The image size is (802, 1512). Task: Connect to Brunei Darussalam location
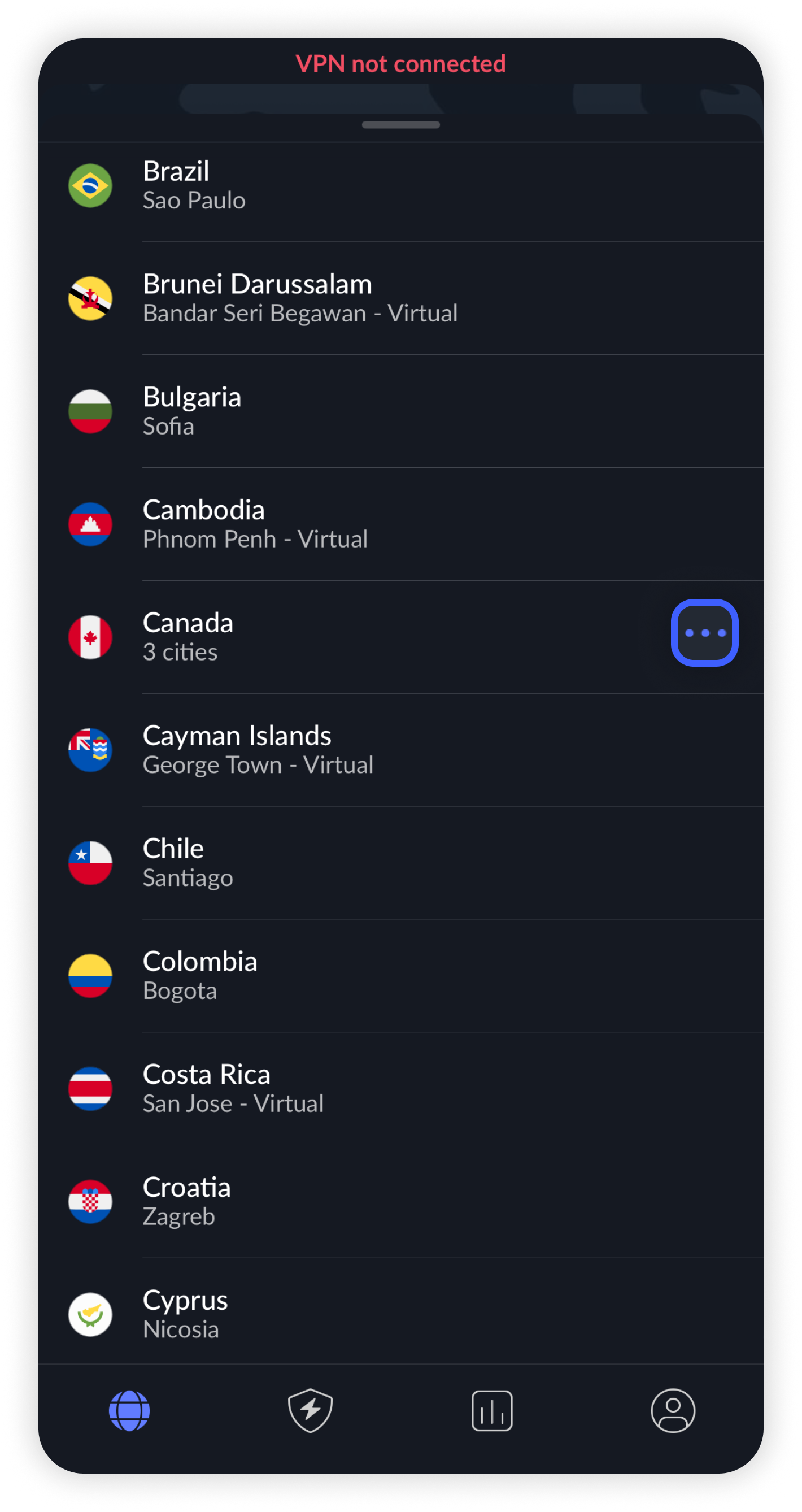click(x=352, y=298)
